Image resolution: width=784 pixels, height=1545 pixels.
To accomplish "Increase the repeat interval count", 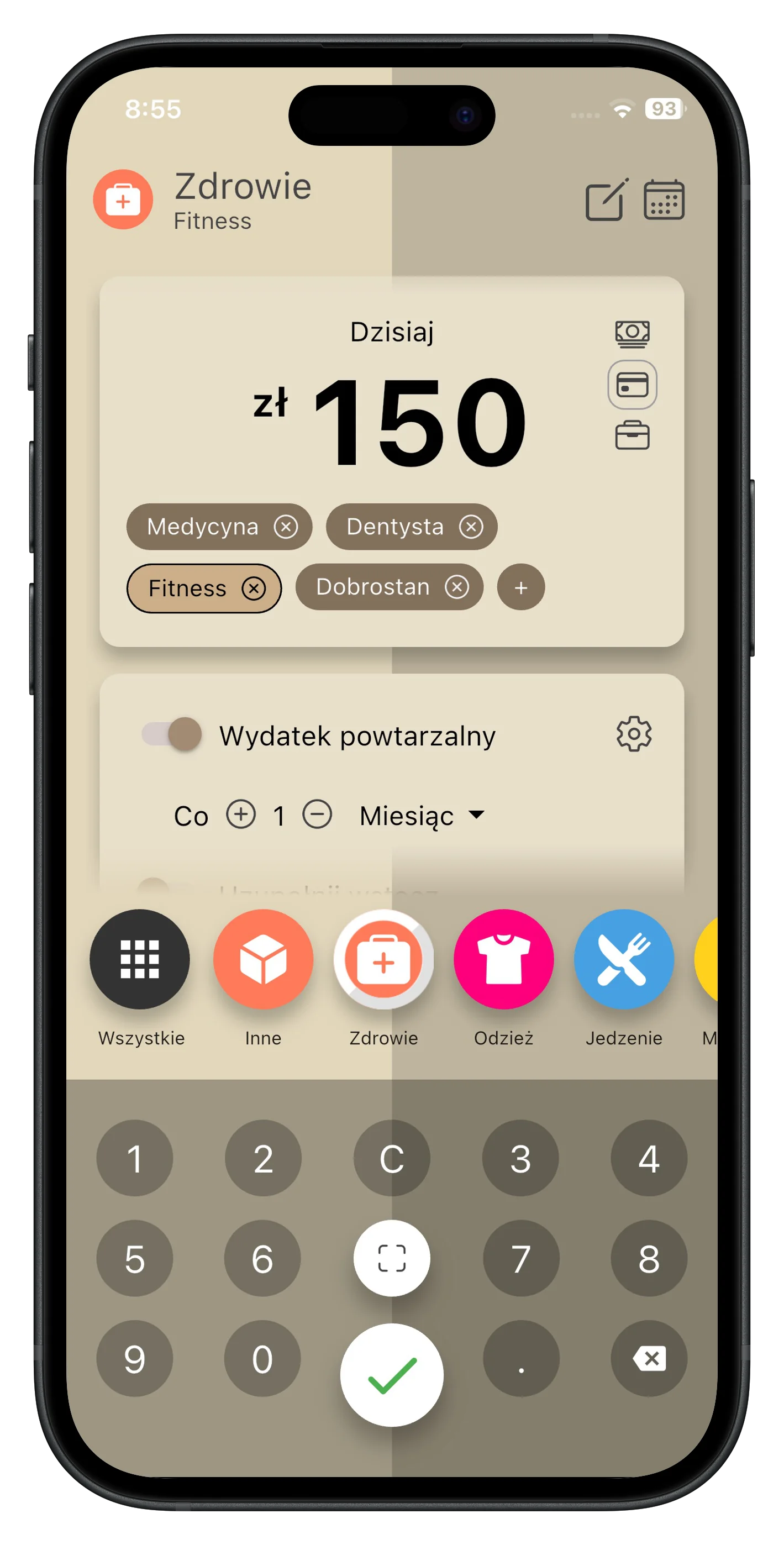I will pos(241,815).
